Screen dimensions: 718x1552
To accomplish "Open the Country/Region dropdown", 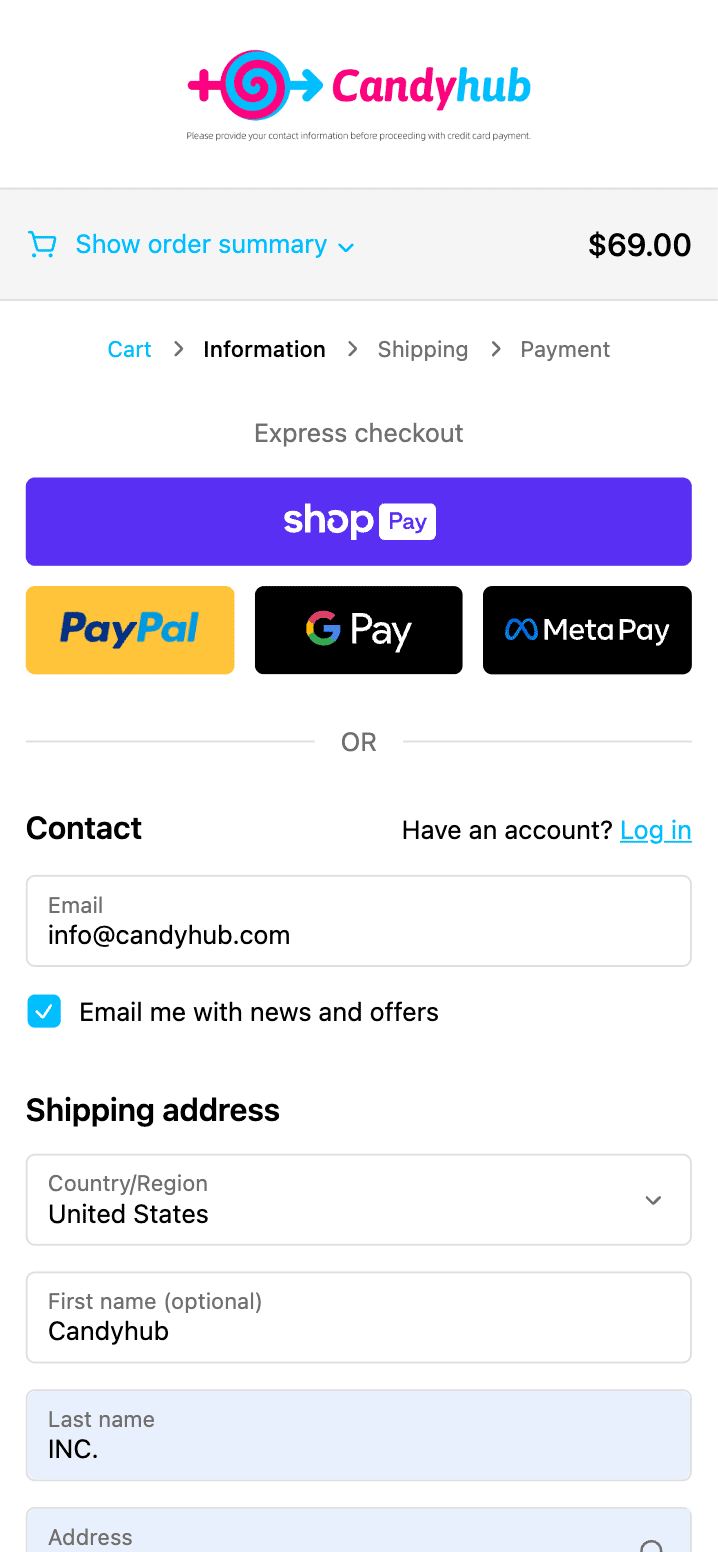I will [x=359, y=1200].
